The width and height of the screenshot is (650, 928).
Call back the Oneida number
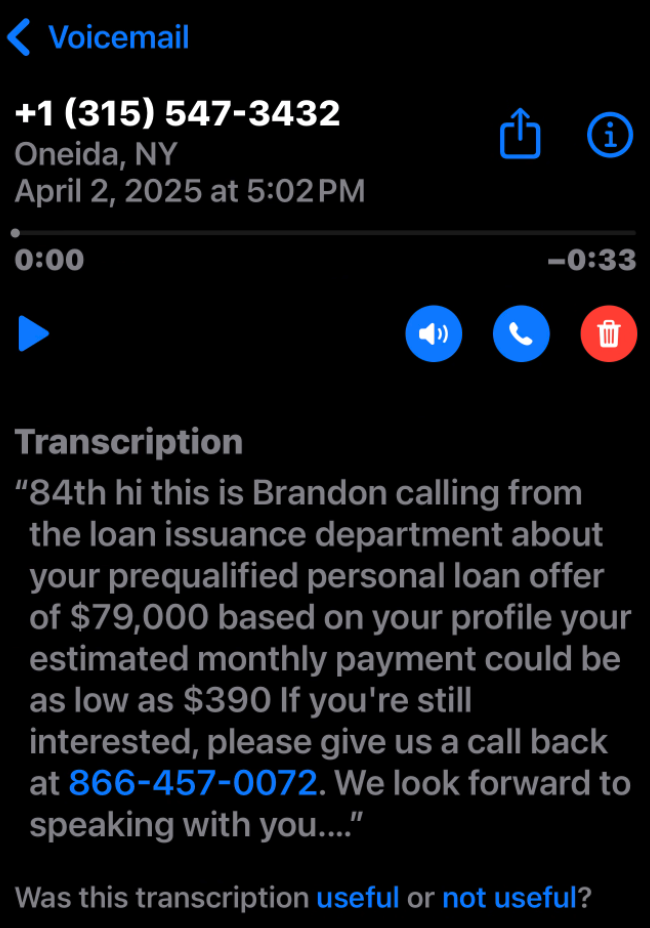(521, 333)
